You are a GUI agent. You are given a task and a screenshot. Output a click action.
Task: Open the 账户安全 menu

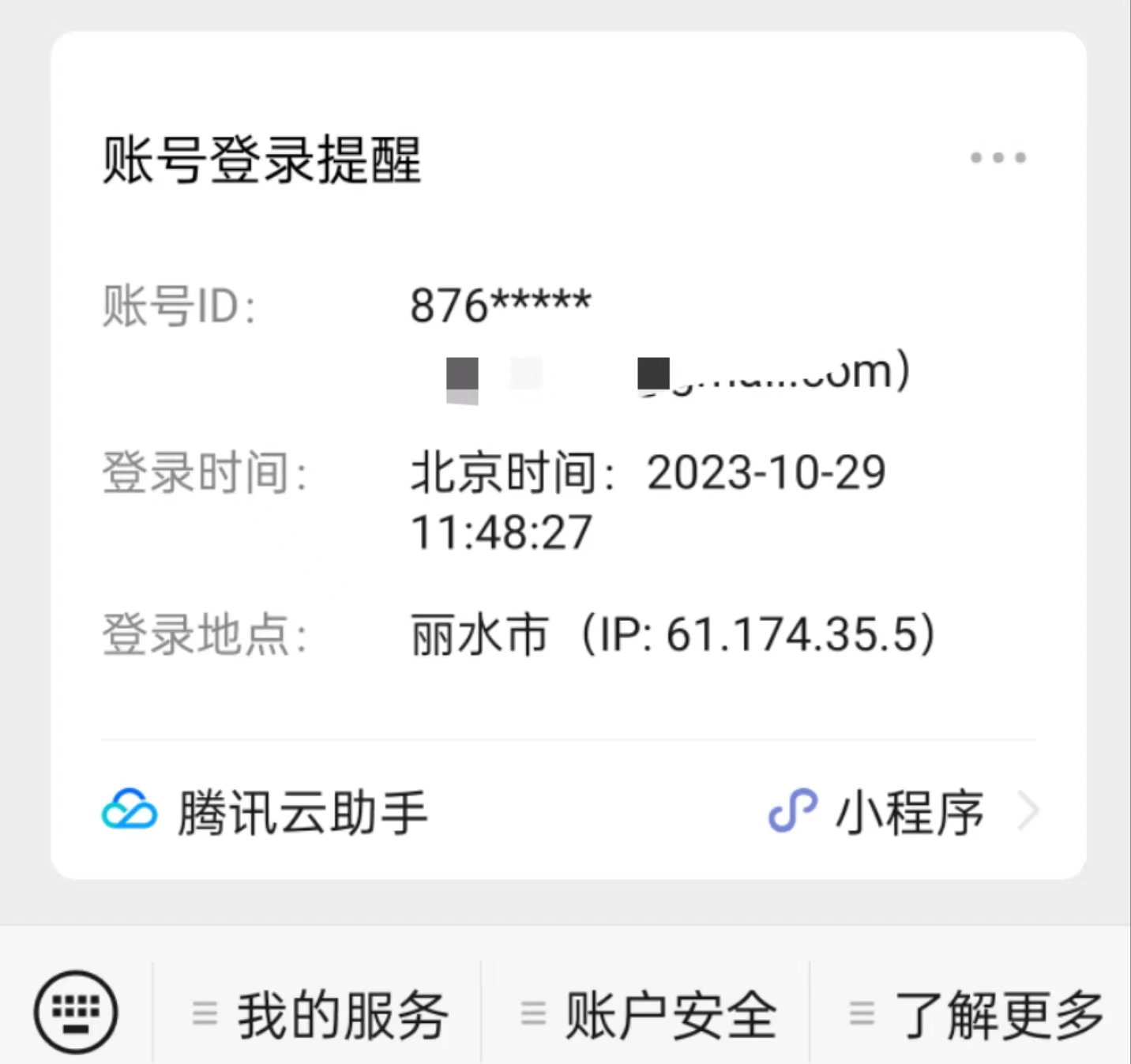click(648, 1014)
